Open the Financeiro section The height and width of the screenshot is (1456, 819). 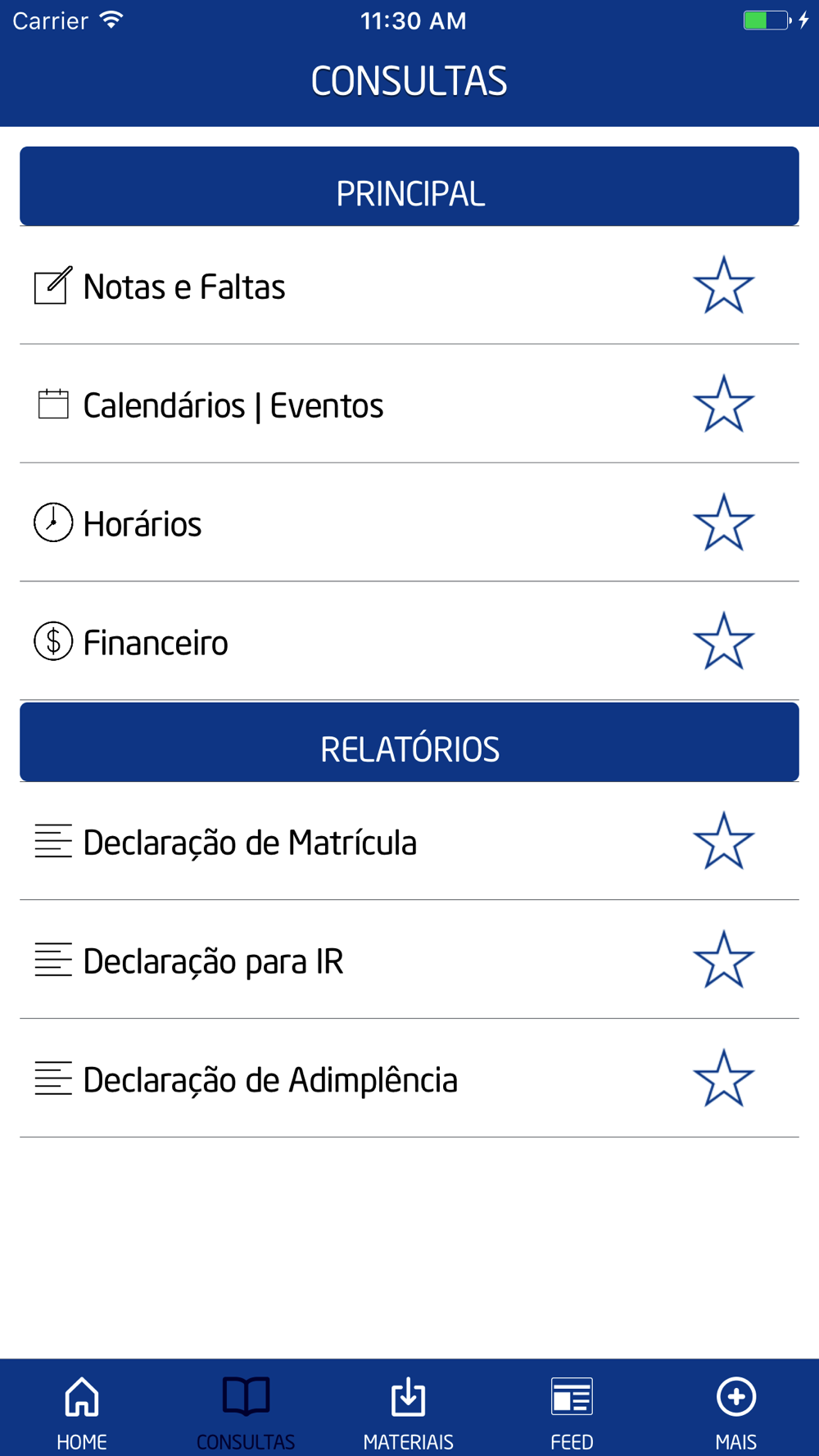tap(409, 641)
